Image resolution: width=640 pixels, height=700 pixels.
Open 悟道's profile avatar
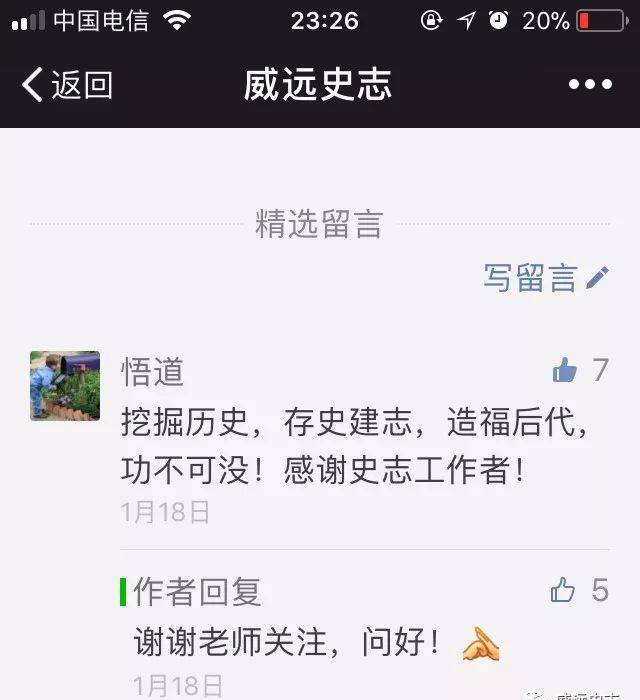[x=65, y=385]
